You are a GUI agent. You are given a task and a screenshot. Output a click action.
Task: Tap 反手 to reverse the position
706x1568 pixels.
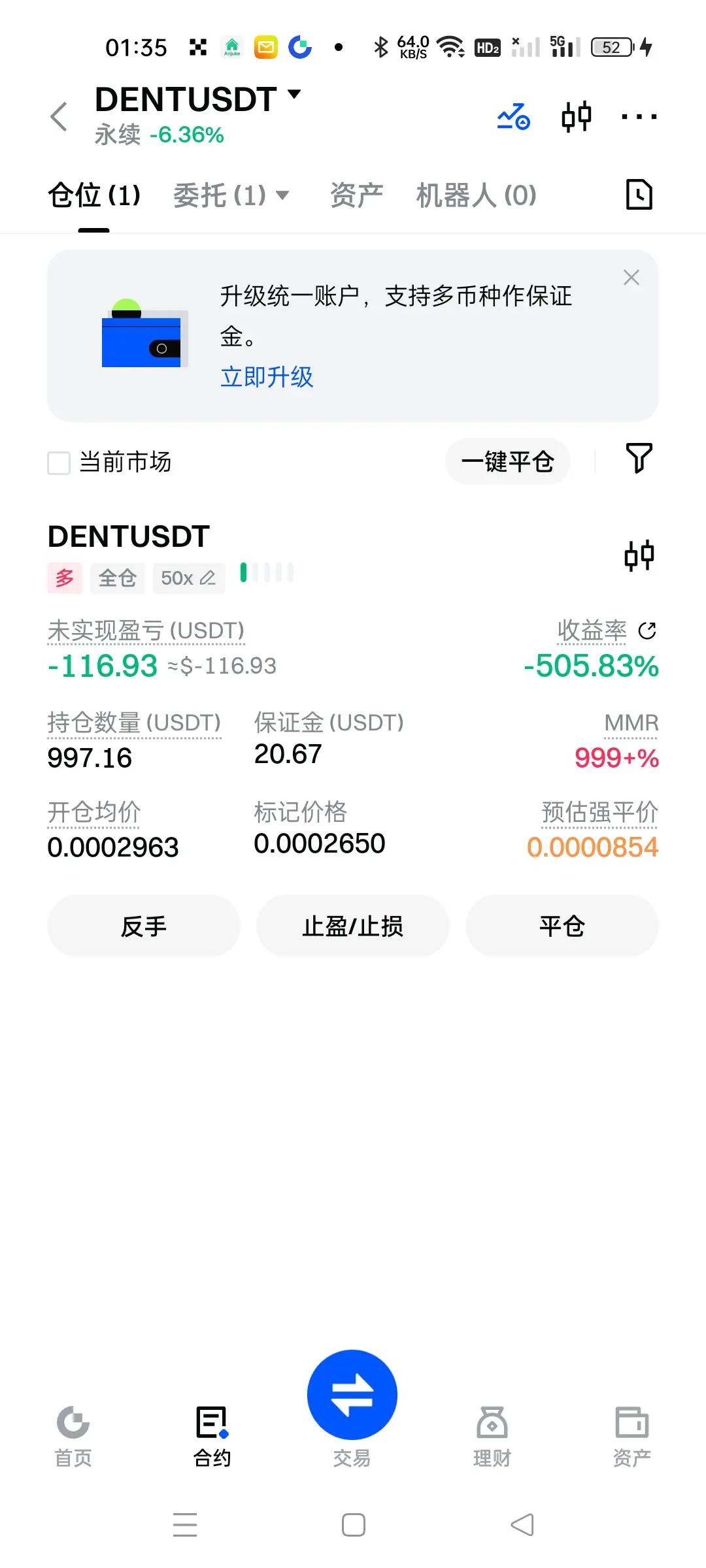tap(143, 926)
